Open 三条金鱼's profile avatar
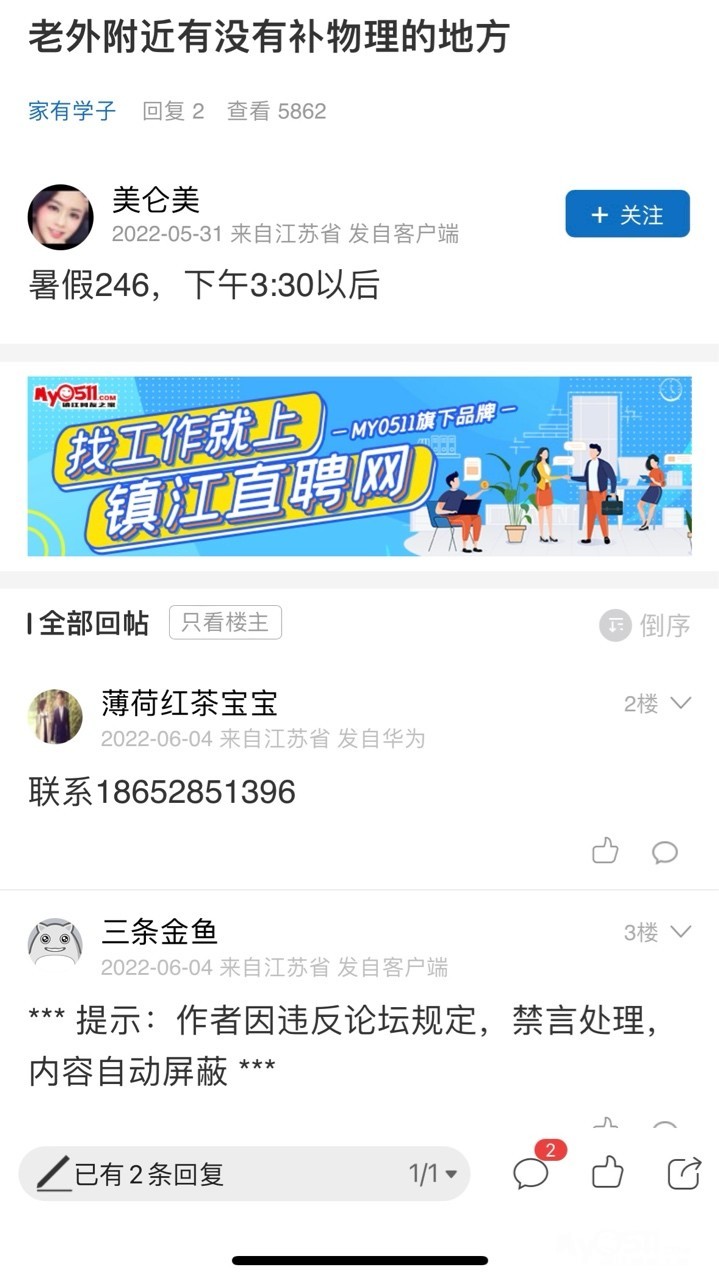The width and height of the screenshot is (719, 1280). [55, 943]
